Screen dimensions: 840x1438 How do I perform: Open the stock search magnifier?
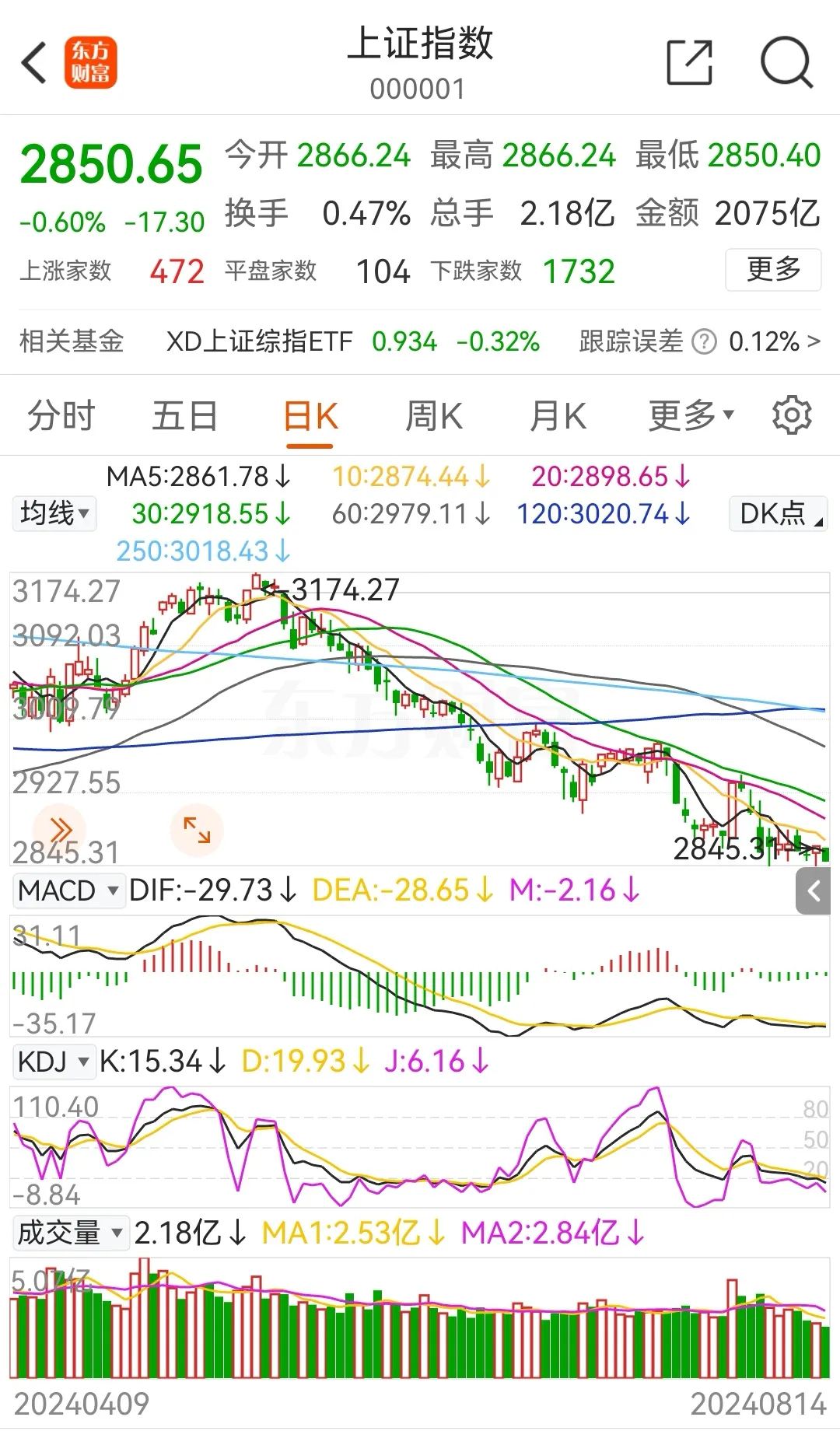(788, 62)
